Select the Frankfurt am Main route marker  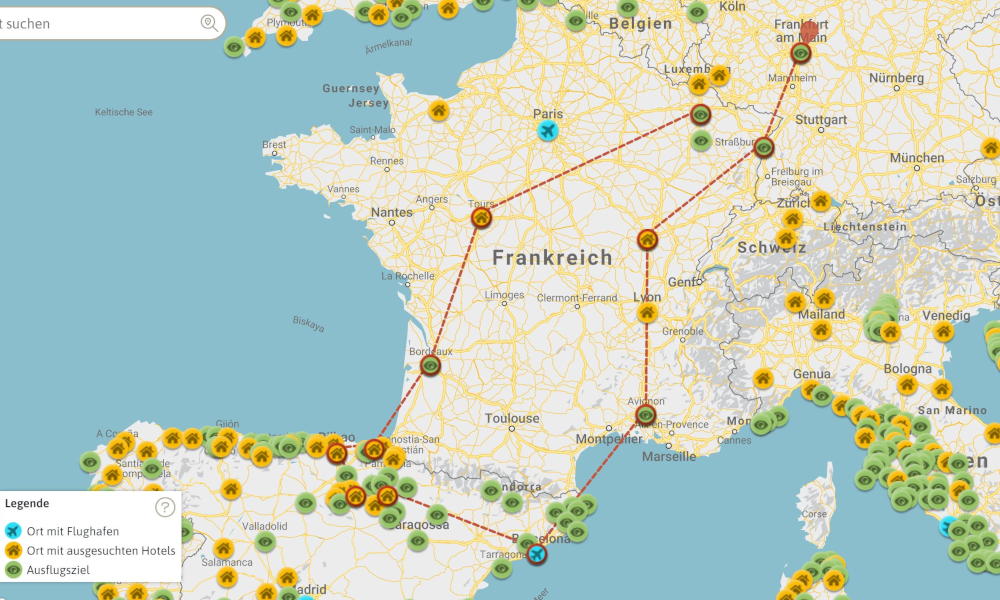[x=801, y=53]
